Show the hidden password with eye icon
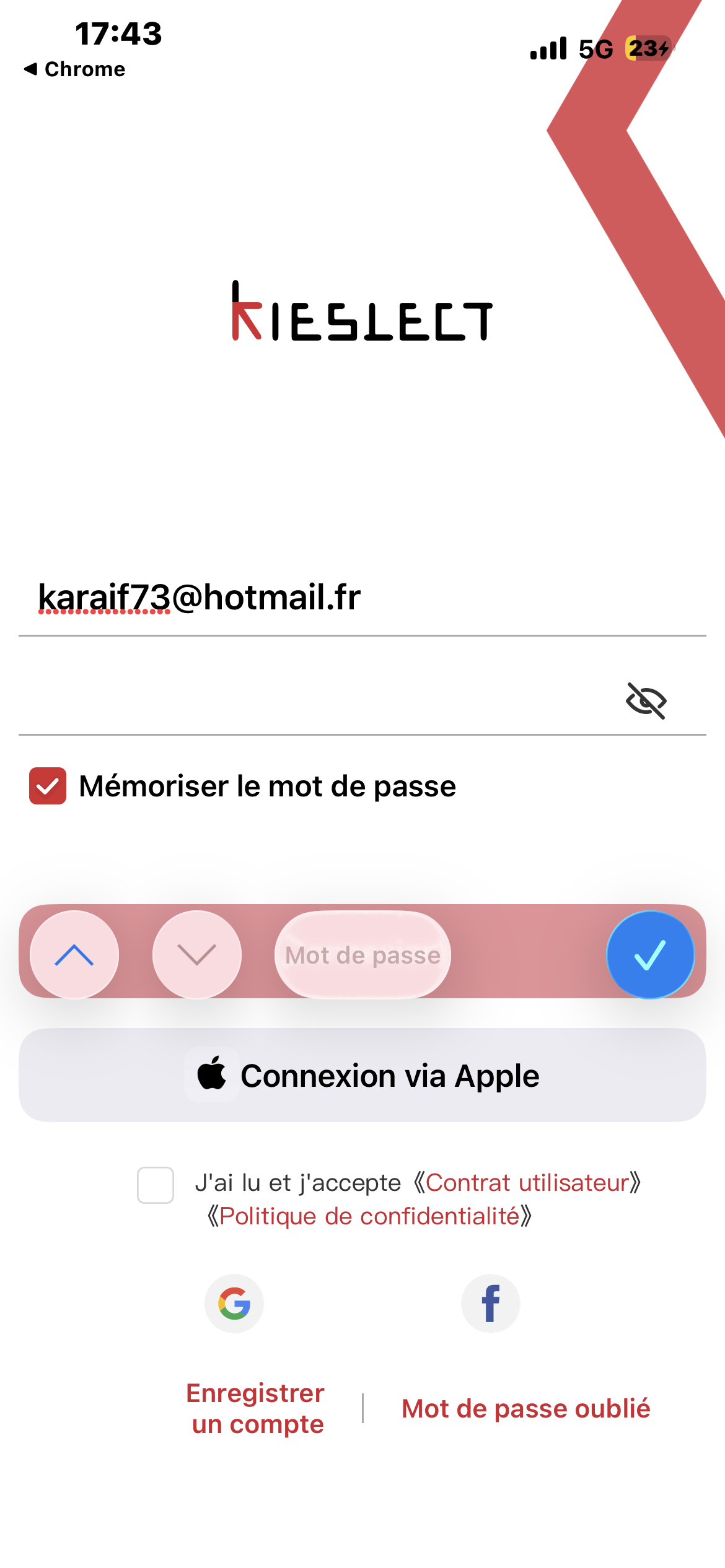 (x=646, y=701)
